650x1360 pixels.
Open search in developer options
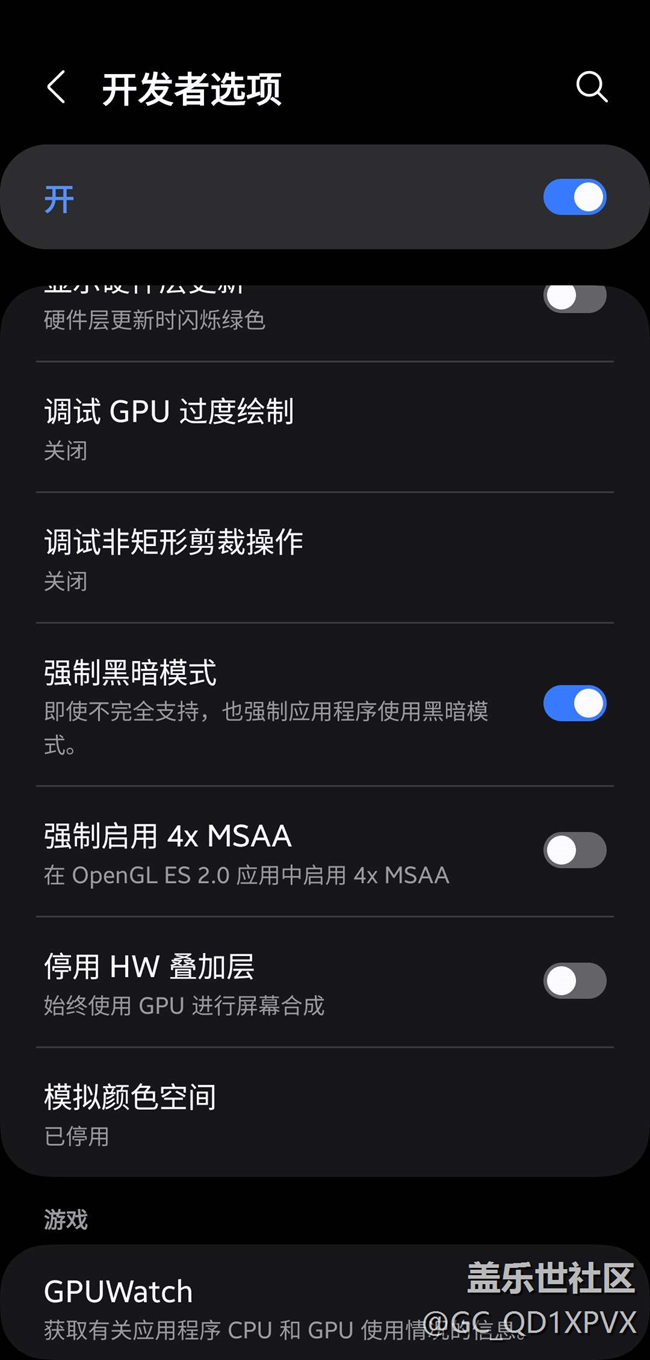[x=592, y=87]
